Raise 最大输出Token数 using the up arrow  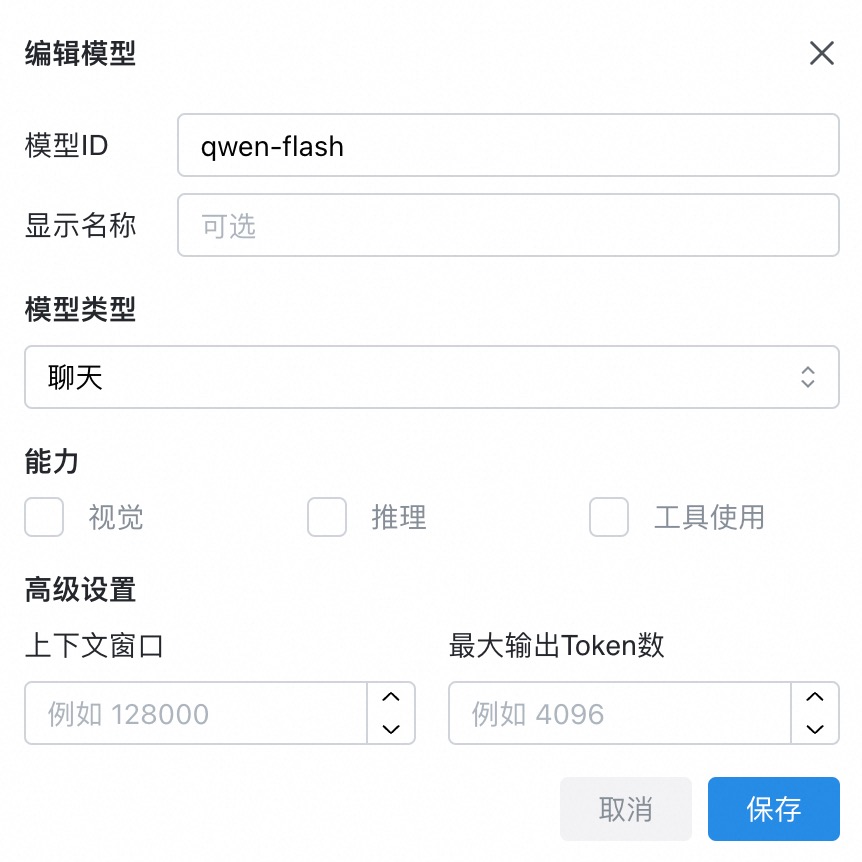815,698
